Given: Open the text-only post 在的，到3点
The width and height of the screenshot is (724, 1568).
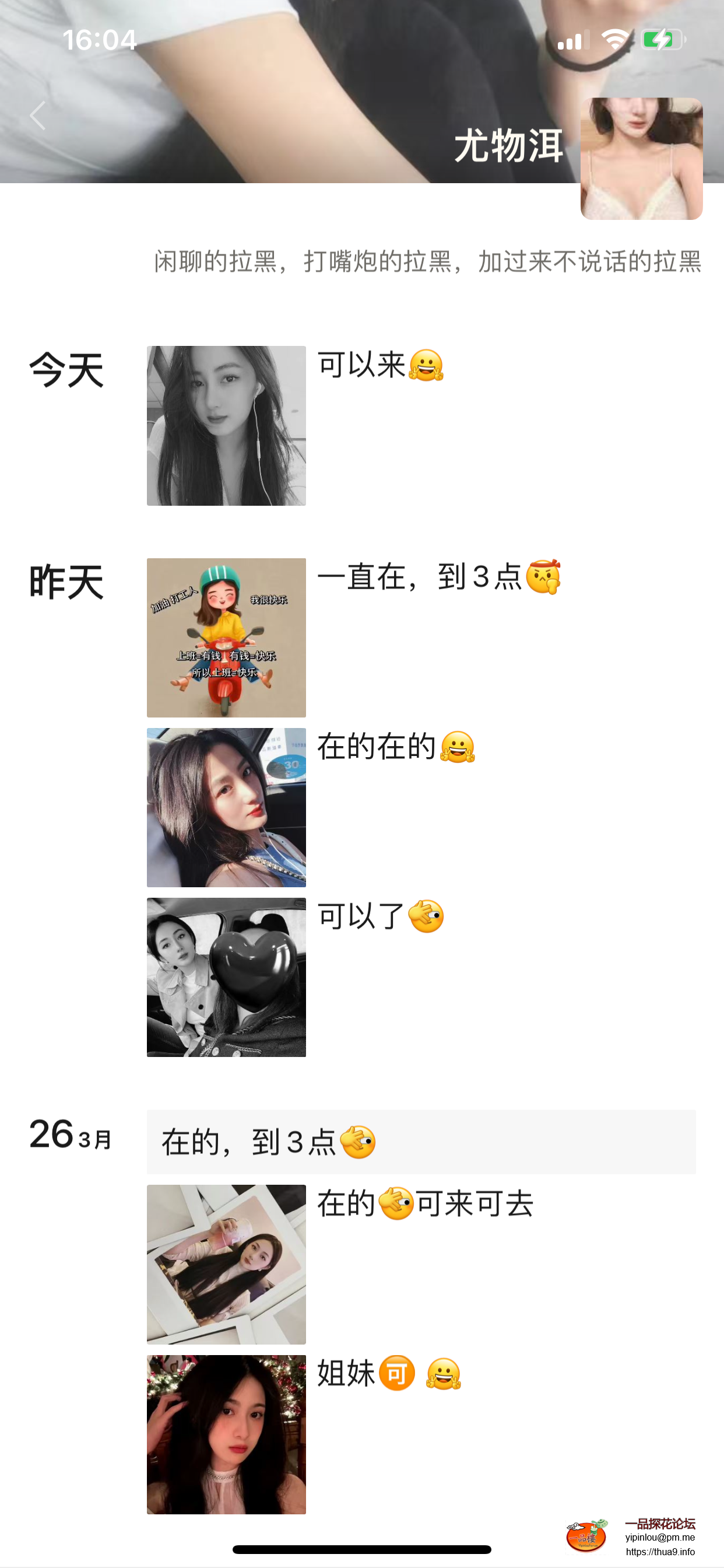Looking at the screenshot, I should point(420,1142).
